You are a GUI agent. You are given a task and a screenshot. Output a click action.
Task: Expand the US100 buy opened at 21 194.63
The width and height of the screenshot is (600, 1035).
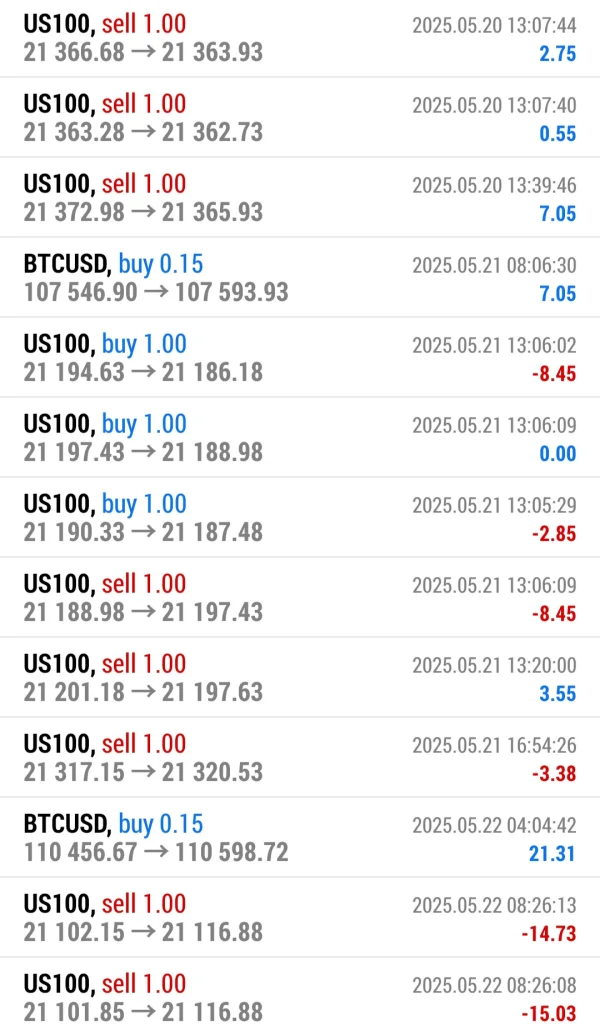pos(300,358)
